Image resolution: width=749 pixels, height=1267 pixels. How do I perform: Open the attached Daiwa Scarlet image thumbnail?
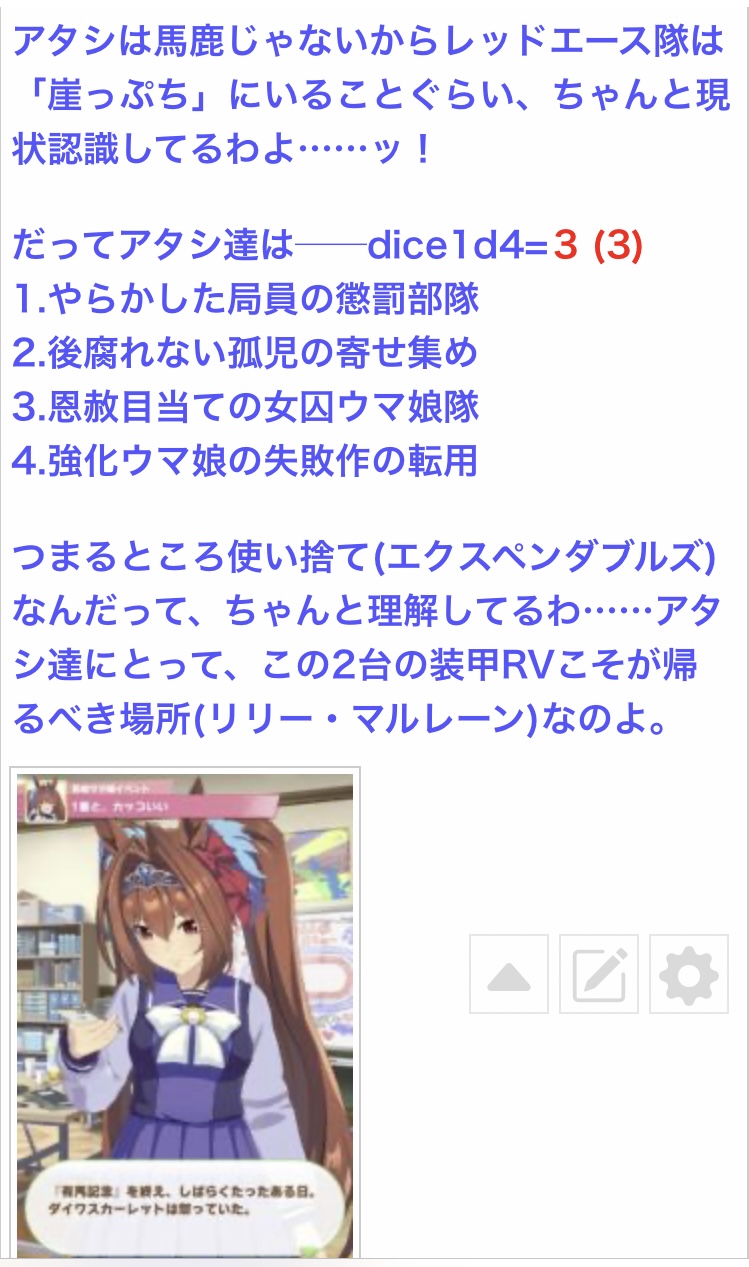coord(185,1014)
